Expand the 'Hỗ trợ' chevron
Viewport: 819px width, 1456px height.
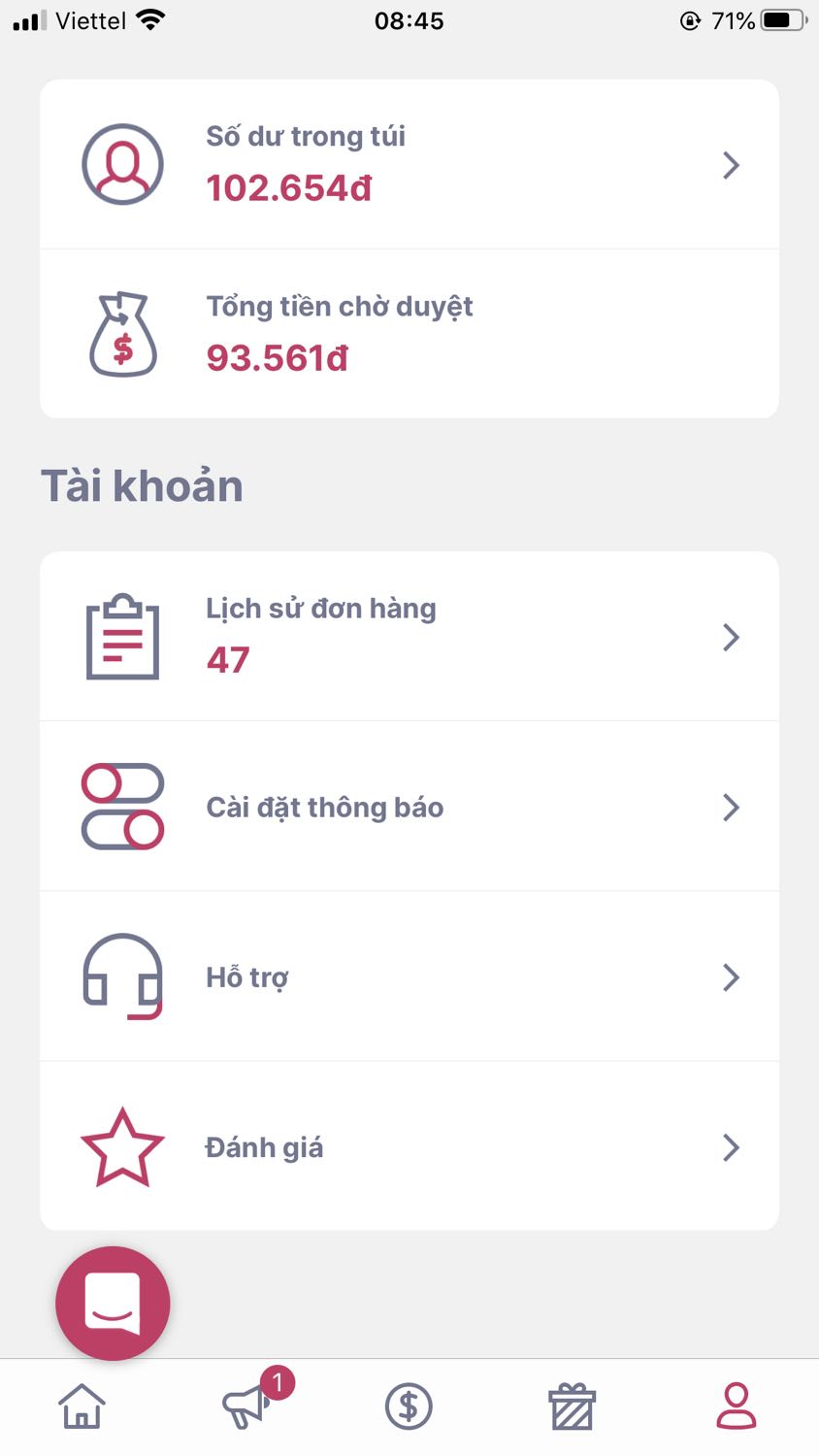(x=731, y=977)
